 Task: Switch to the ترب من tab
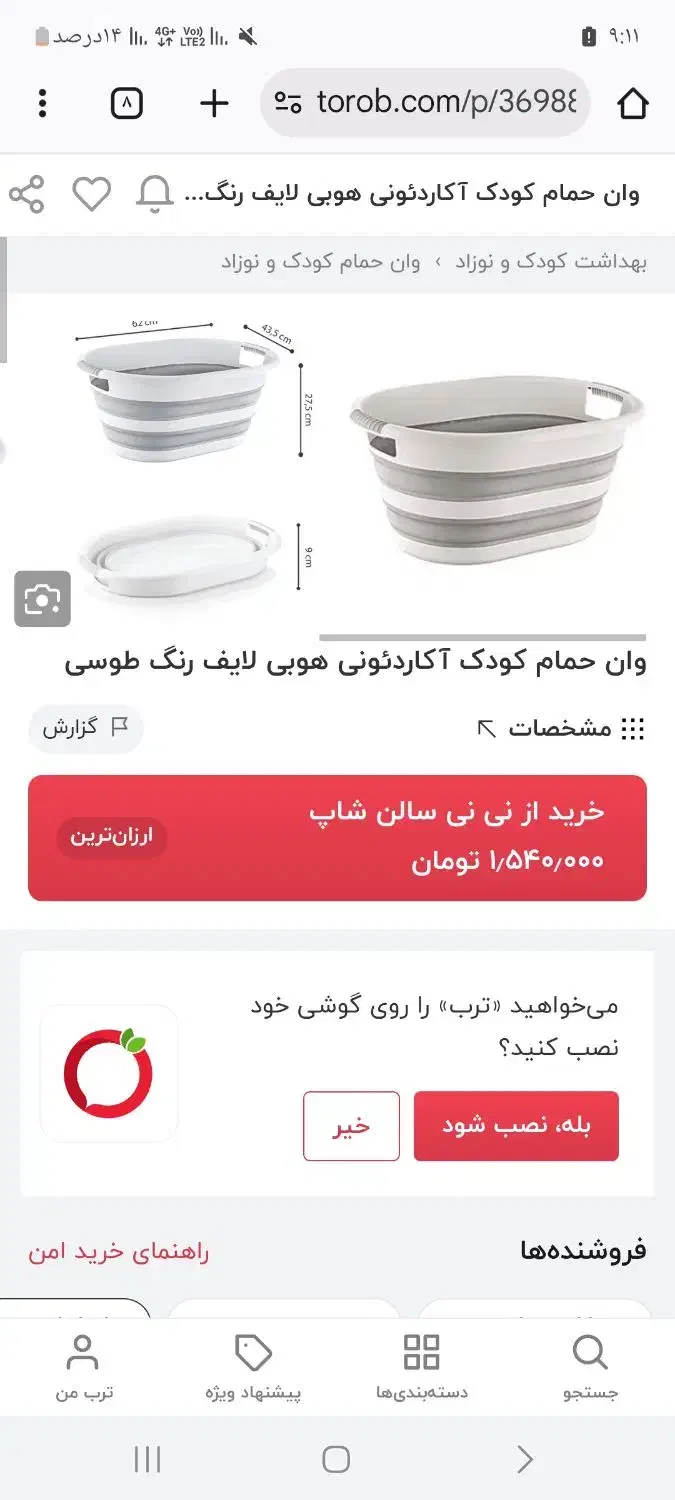[83, 1368]
